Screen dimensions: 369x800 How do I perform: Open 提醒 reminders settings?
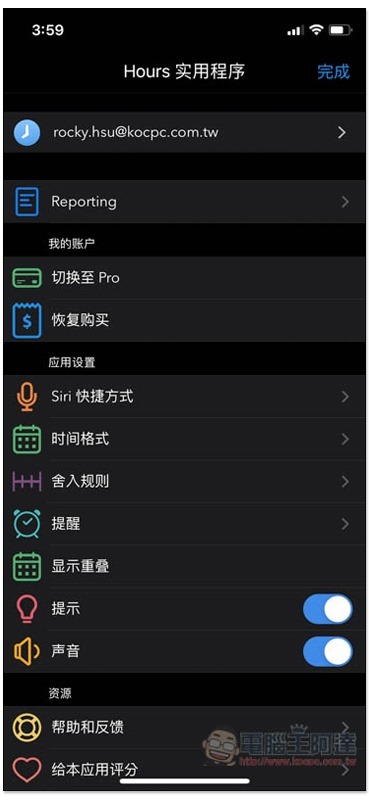[x=184, y=524]
